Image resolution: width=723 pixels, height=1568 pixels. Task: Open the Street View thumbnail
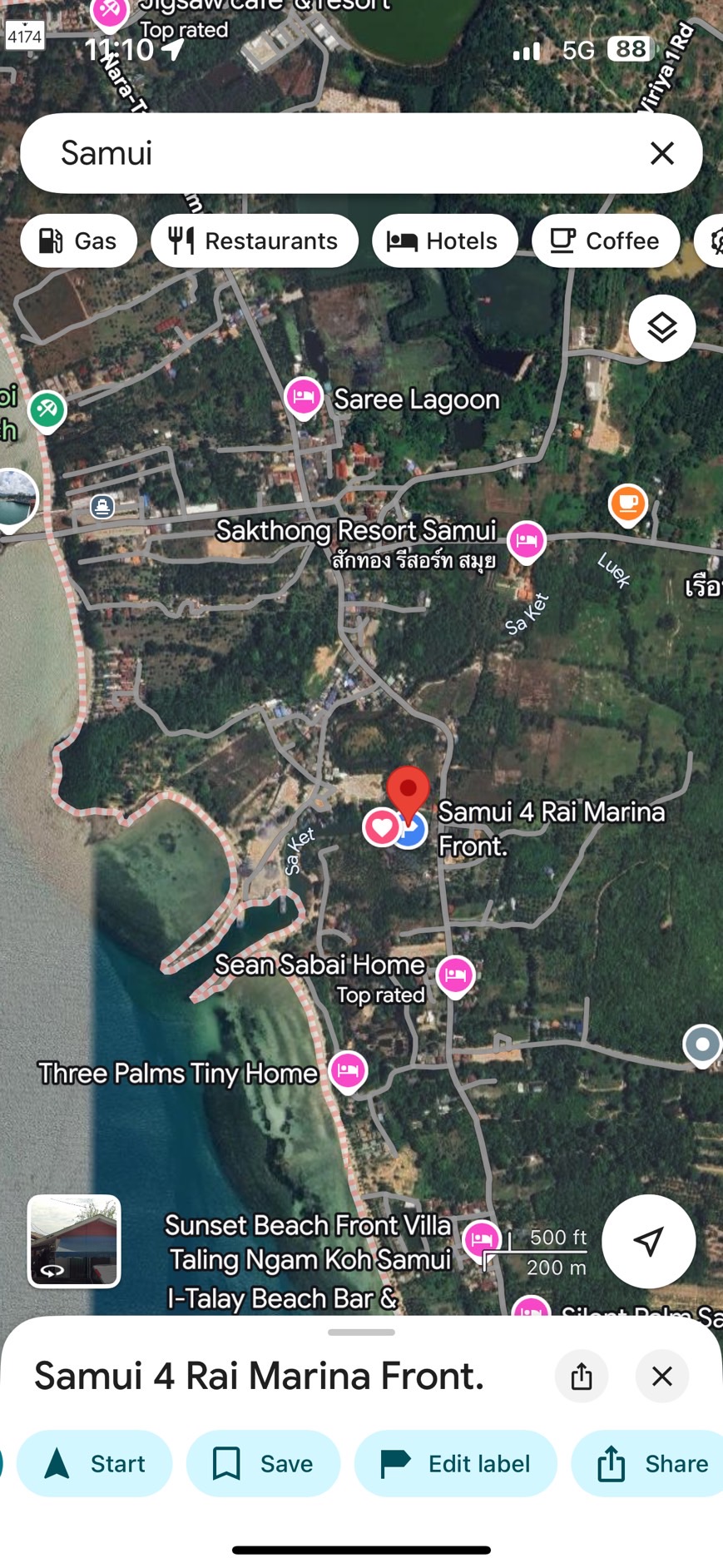point(74,1241)
